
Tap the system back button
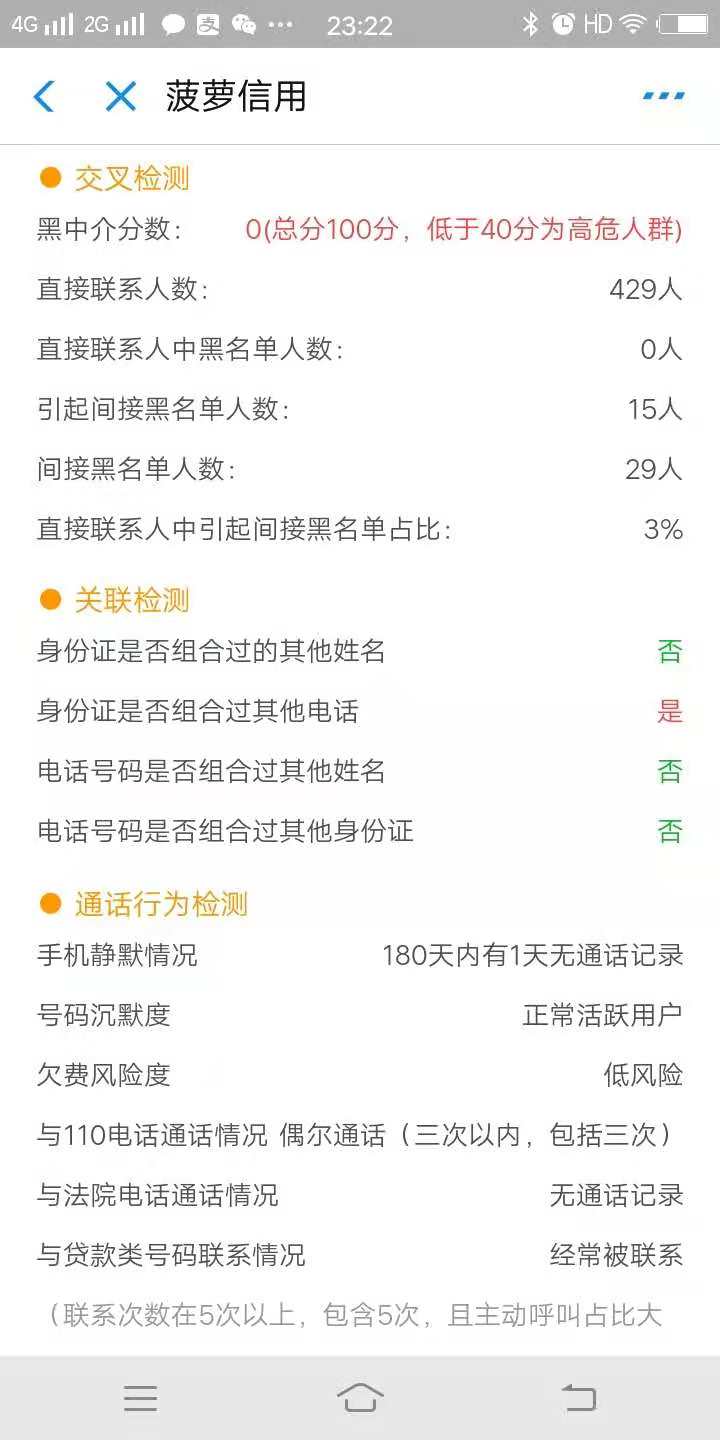pyautogui.click(x=579, y=1398)
